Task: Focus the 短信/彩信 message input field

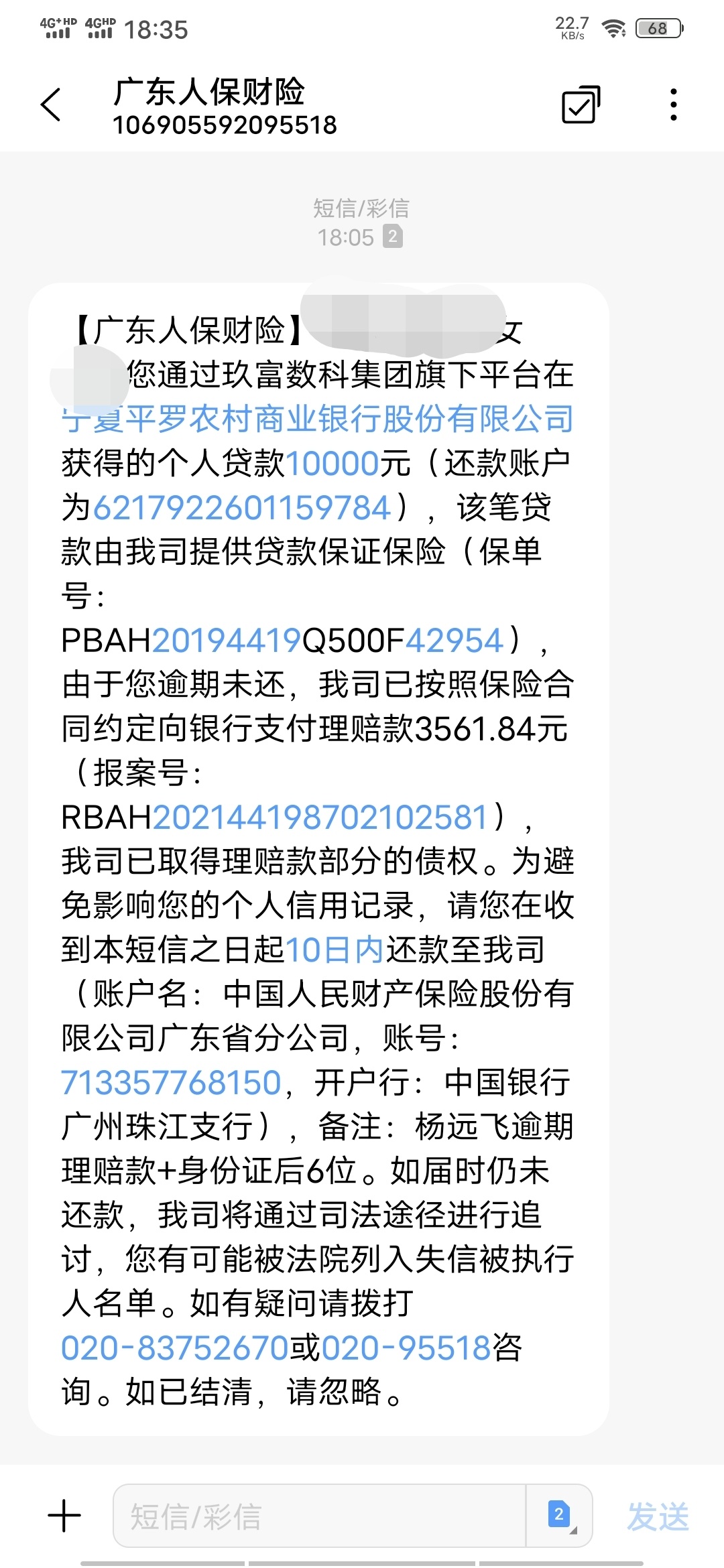Action: click(319, 1516)
